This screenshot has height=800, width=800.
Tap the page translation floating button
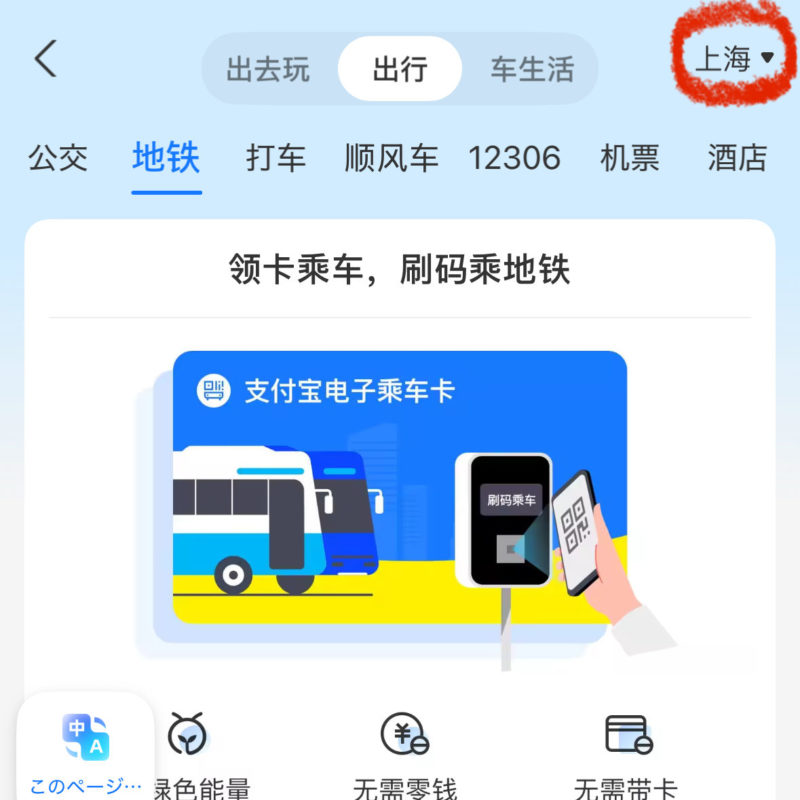(x=86, y=748)
